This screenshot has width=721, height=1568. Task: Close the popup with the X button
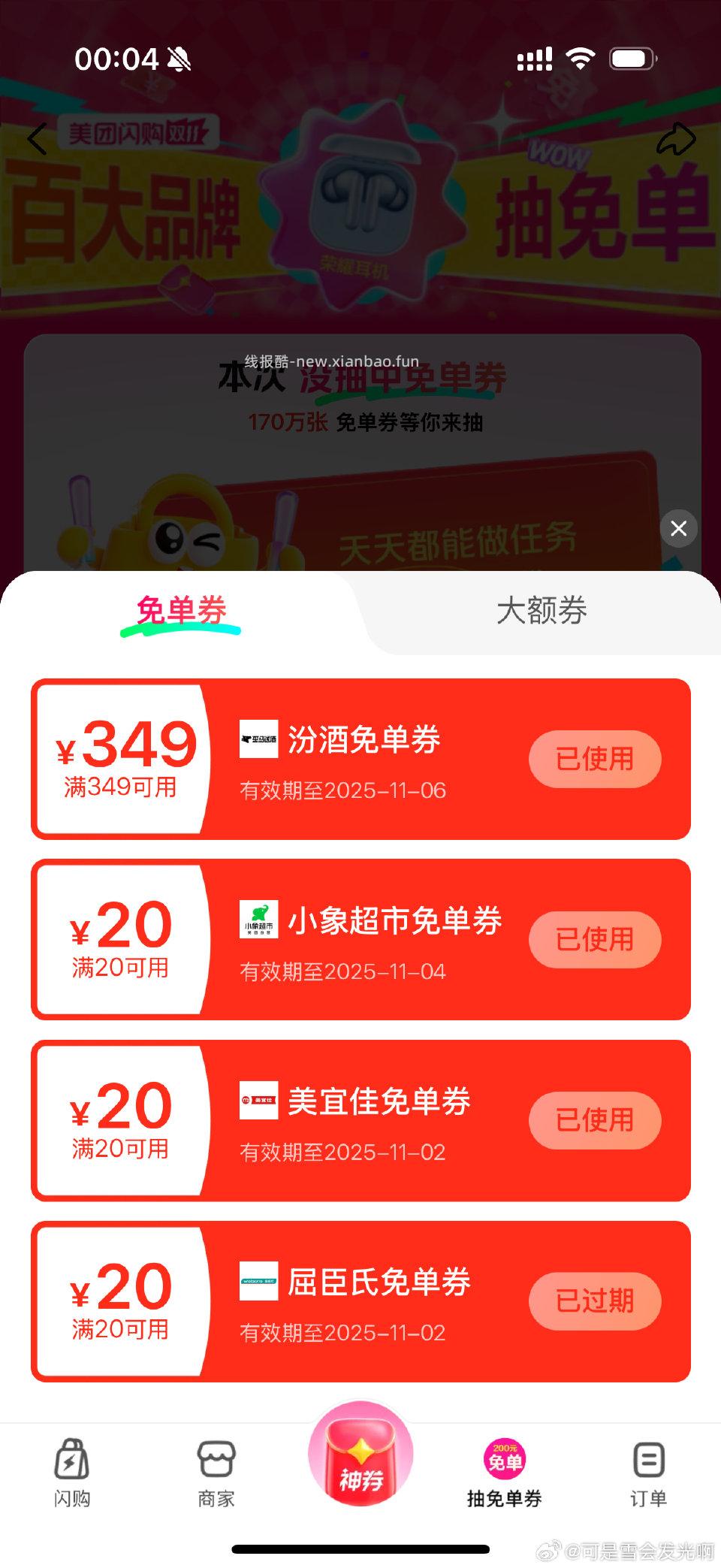[x=678, y=529]
